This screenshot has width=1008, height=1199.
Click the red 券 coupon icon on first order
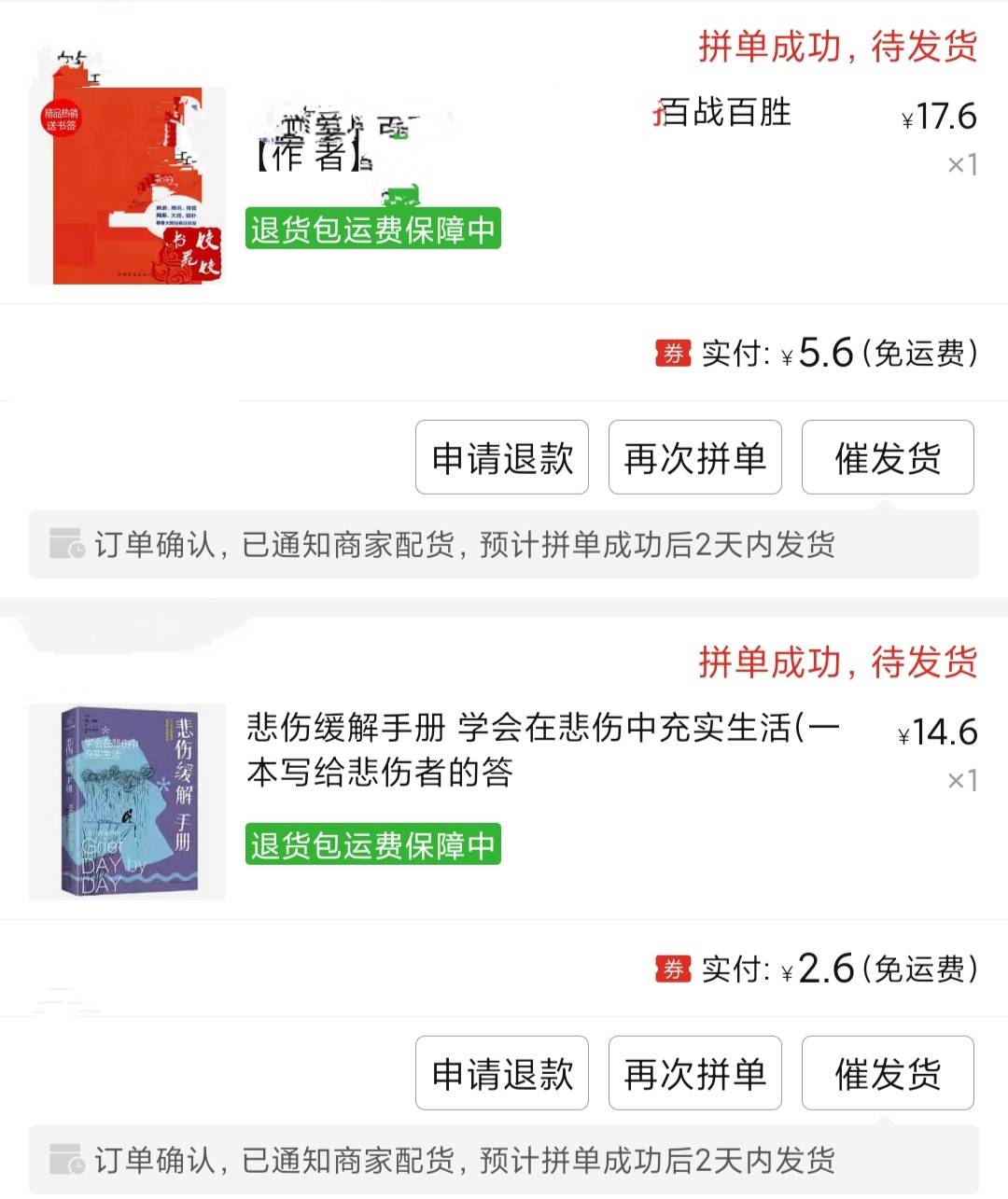click(x=674, y=353)
